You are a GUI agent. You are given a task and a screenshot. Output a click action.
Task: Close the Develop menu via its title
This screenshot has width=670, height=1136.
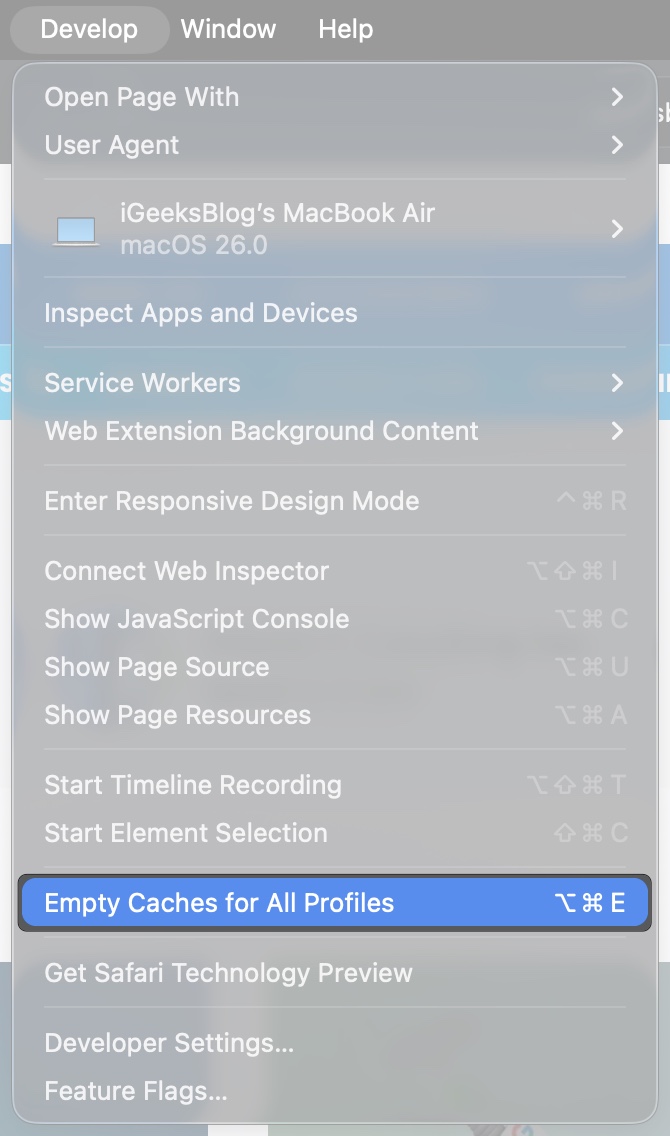point(89,29)
